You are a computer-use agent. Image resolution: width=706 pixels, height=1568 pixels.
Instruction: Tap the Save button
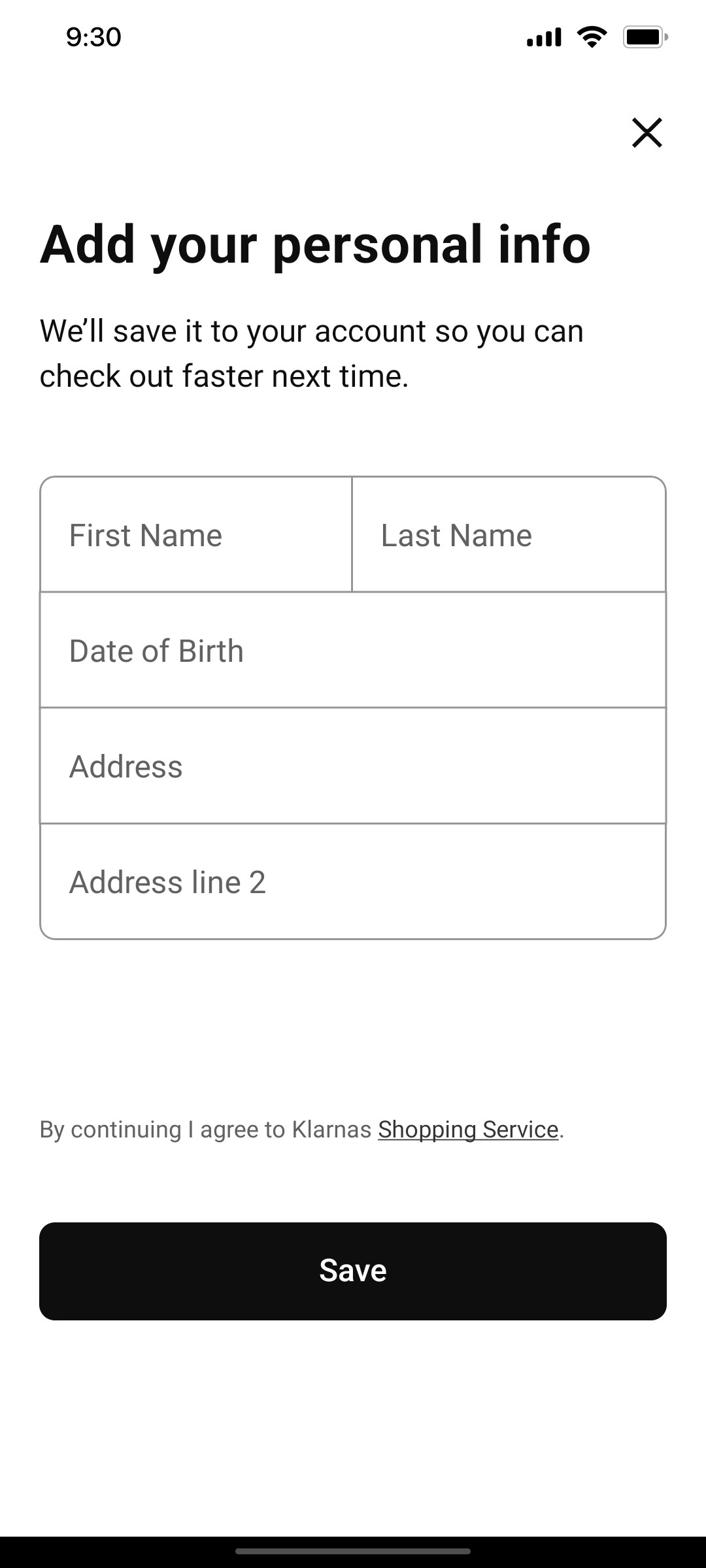click(x=352, y=1270)
